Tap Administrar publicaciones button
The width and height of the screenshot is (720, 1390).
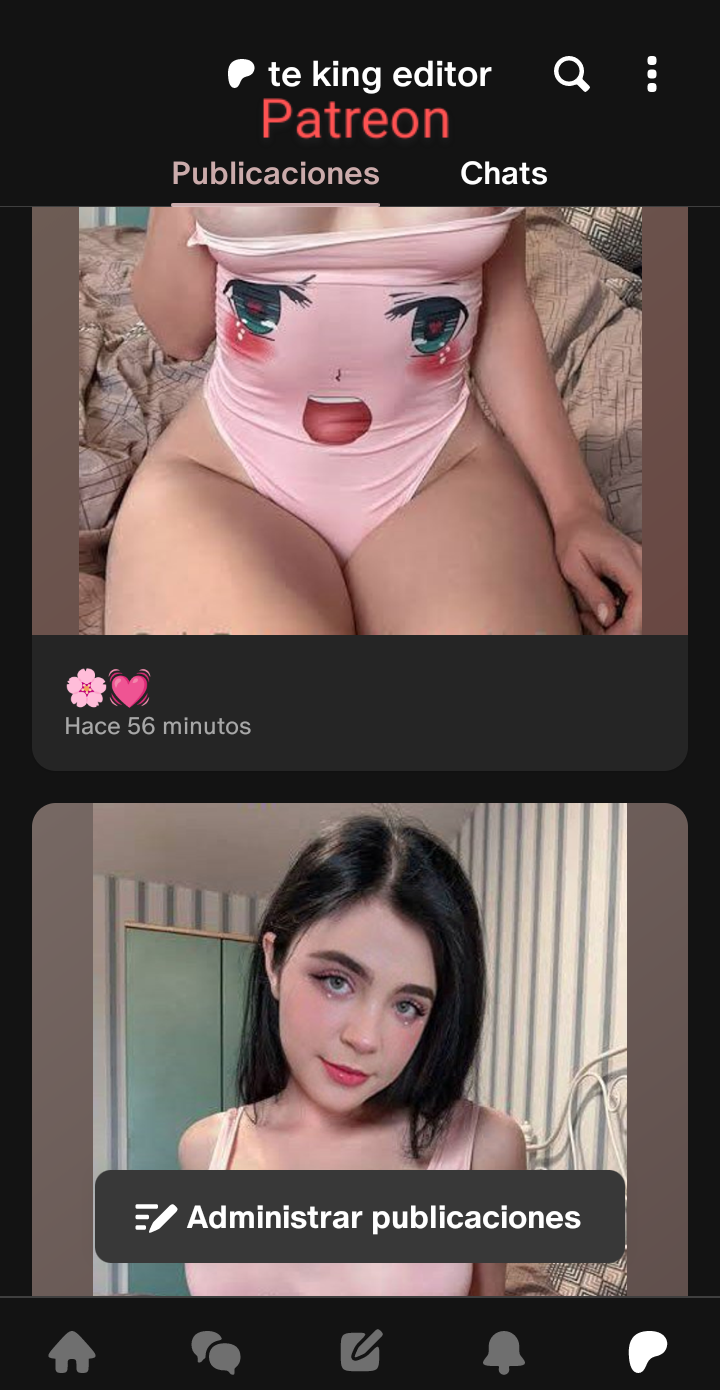[x=360, y=1217]
